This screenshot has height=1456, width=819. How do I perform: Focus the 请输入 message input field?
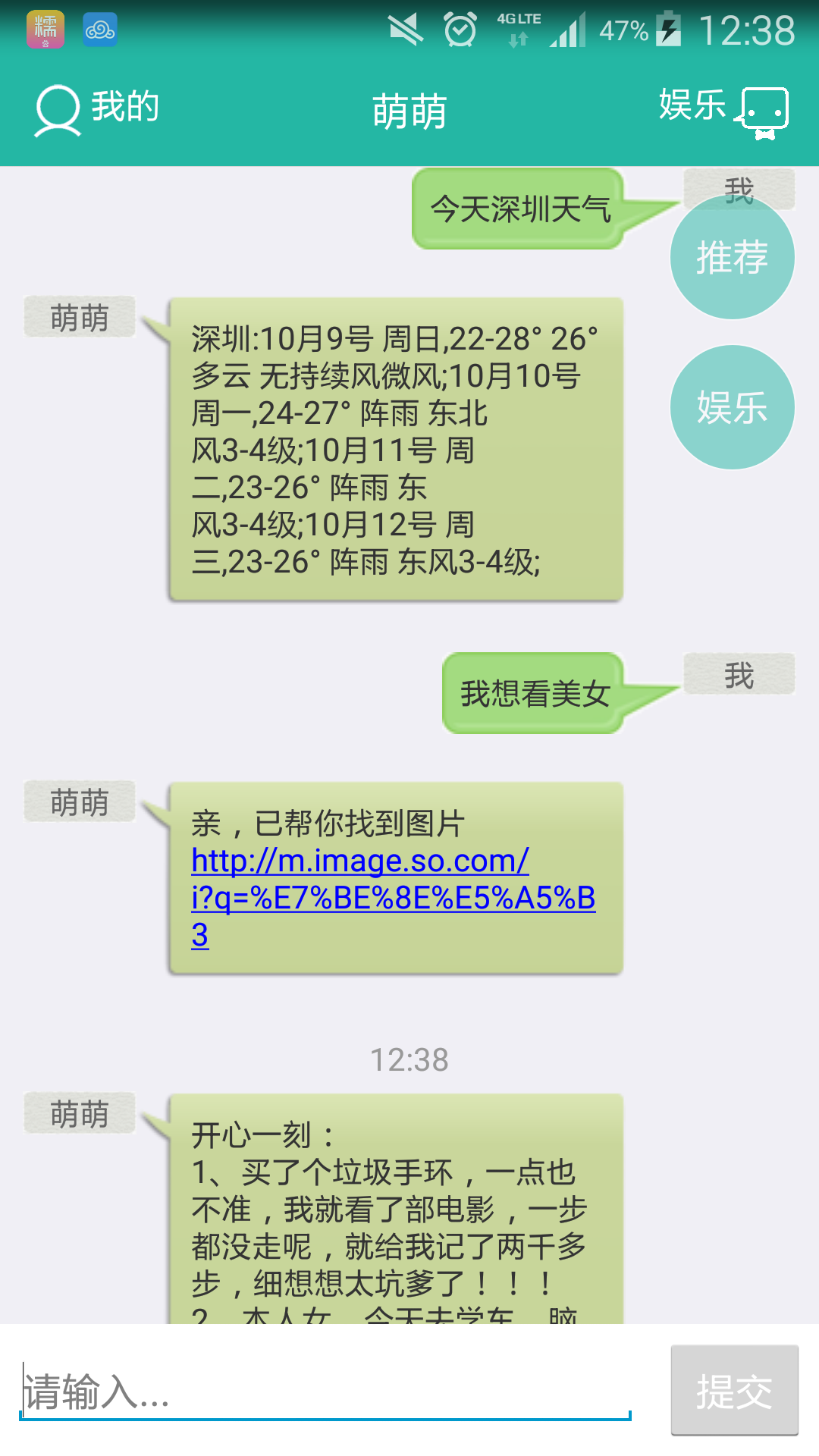pyautogui.click(x=325, y=1392)
